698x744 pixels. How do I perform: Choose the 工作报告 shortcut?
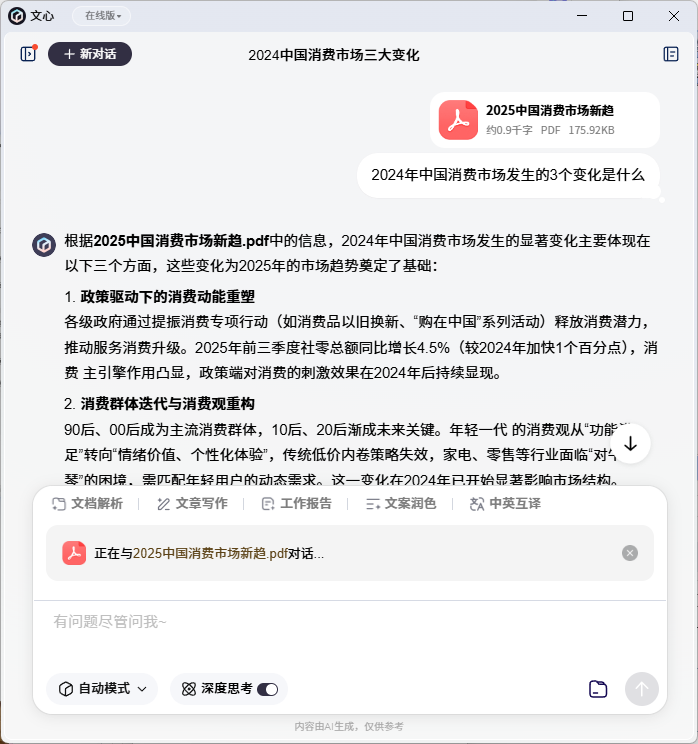pyautogui.click(x=296, y=504)
